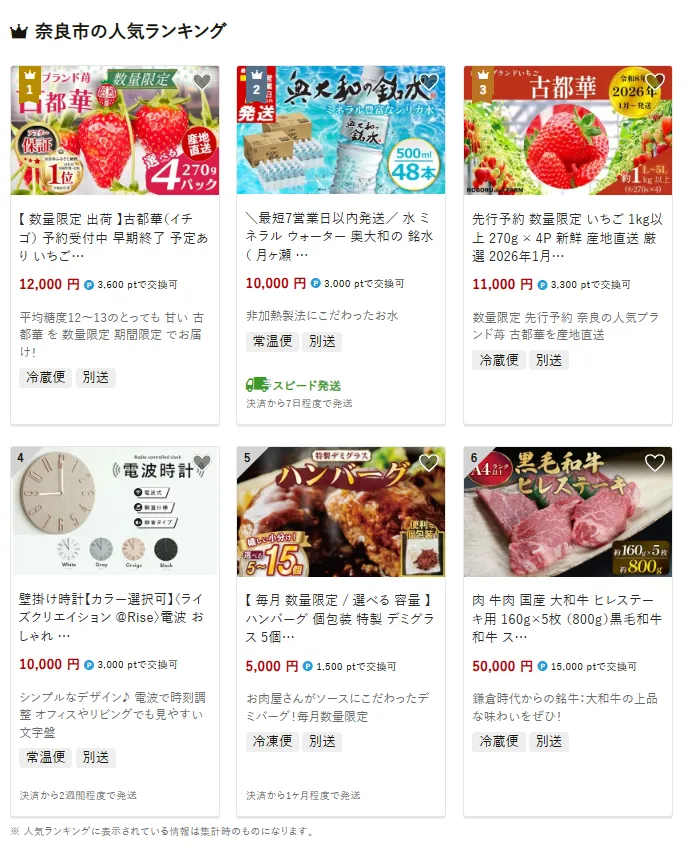This screenshot has height=853, width=697.
Task: Favorite the 電波時計 wall clock item
Action: click(x=202, y=463)
